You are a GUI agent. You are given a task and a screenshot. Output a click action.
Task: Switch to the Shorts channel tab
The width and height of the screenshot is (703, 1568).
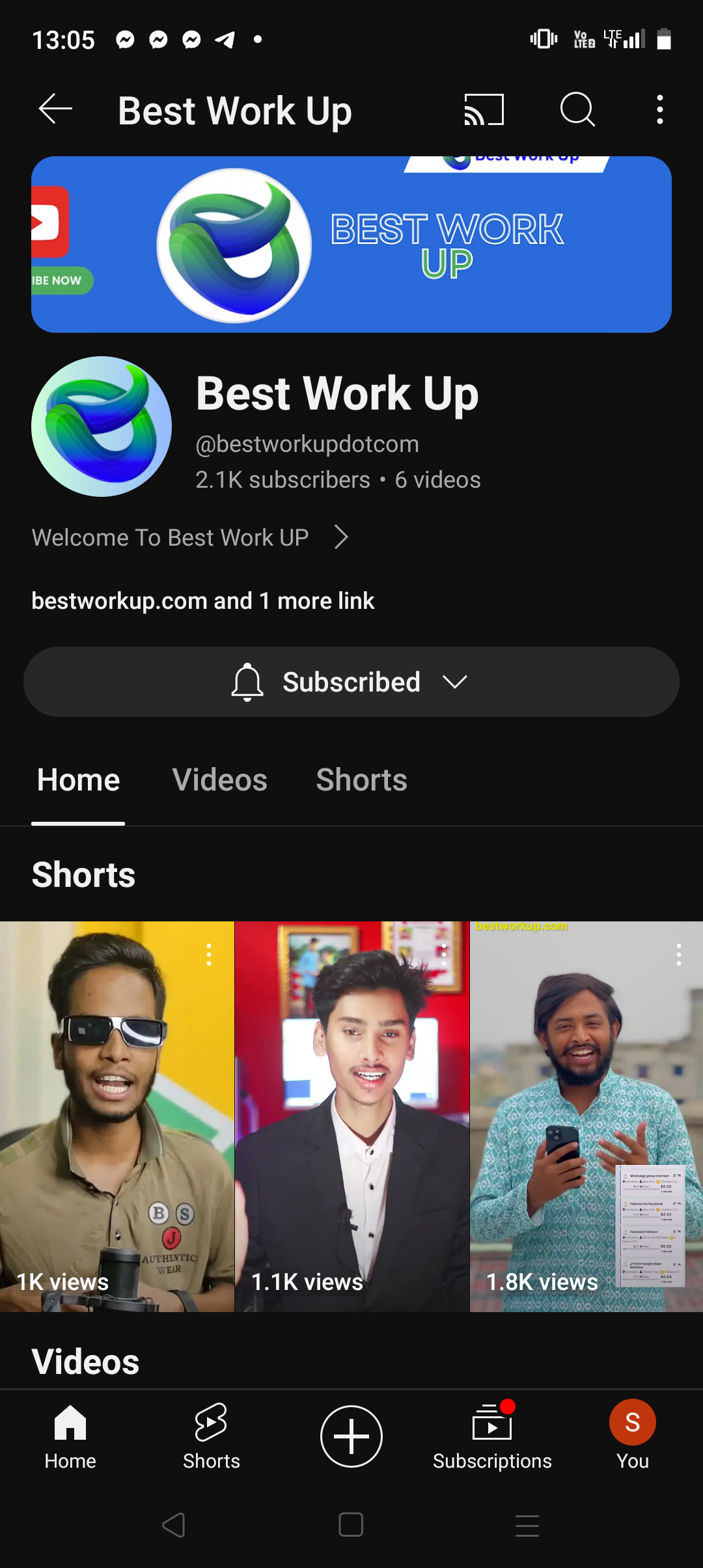click(x=361, y=780)
